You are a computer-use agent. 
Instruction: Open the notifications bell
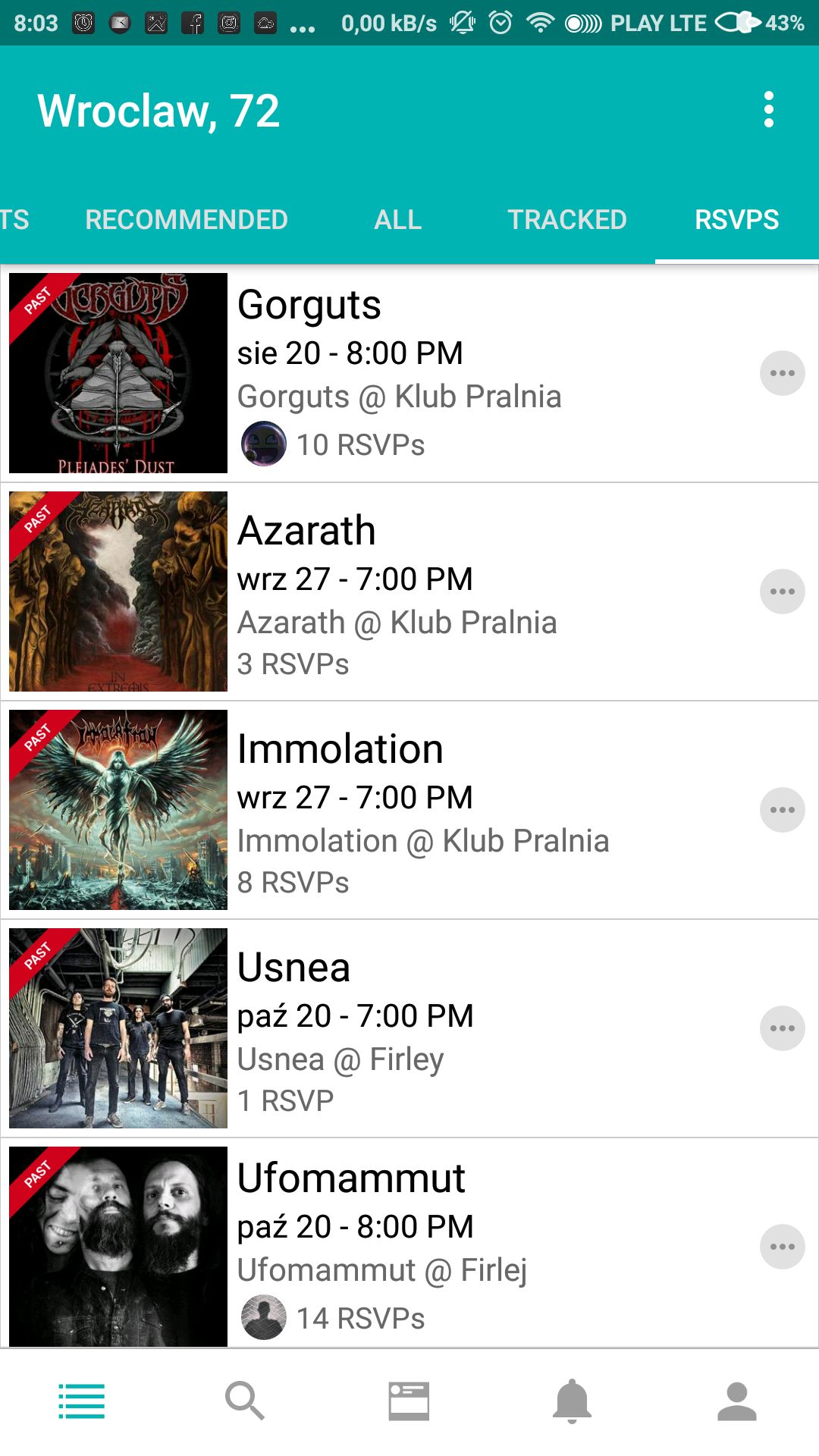(573, 1401)
